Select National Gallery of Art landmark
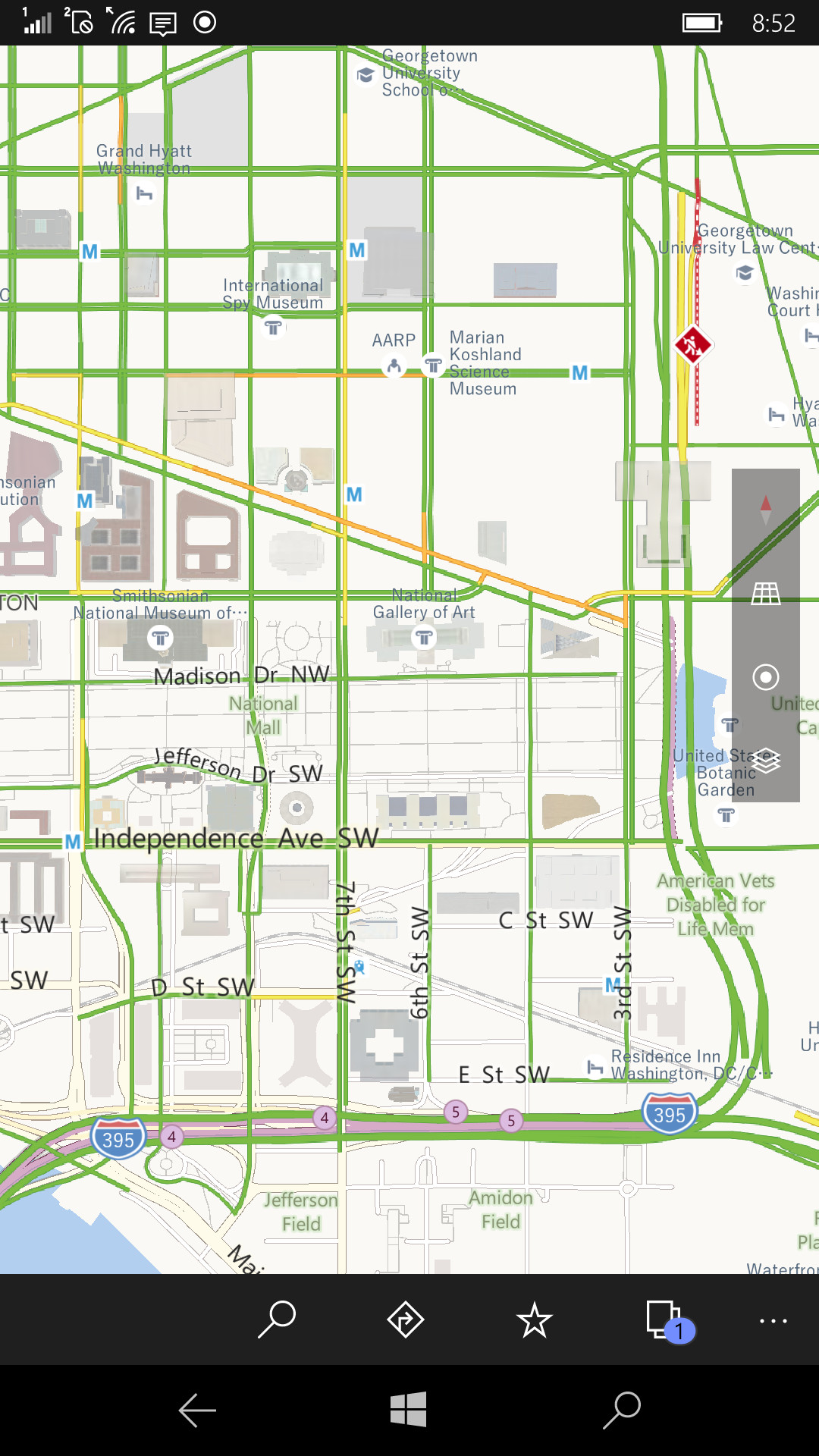Viewport: 819px width, 1456px height. [x=424, y=637]
